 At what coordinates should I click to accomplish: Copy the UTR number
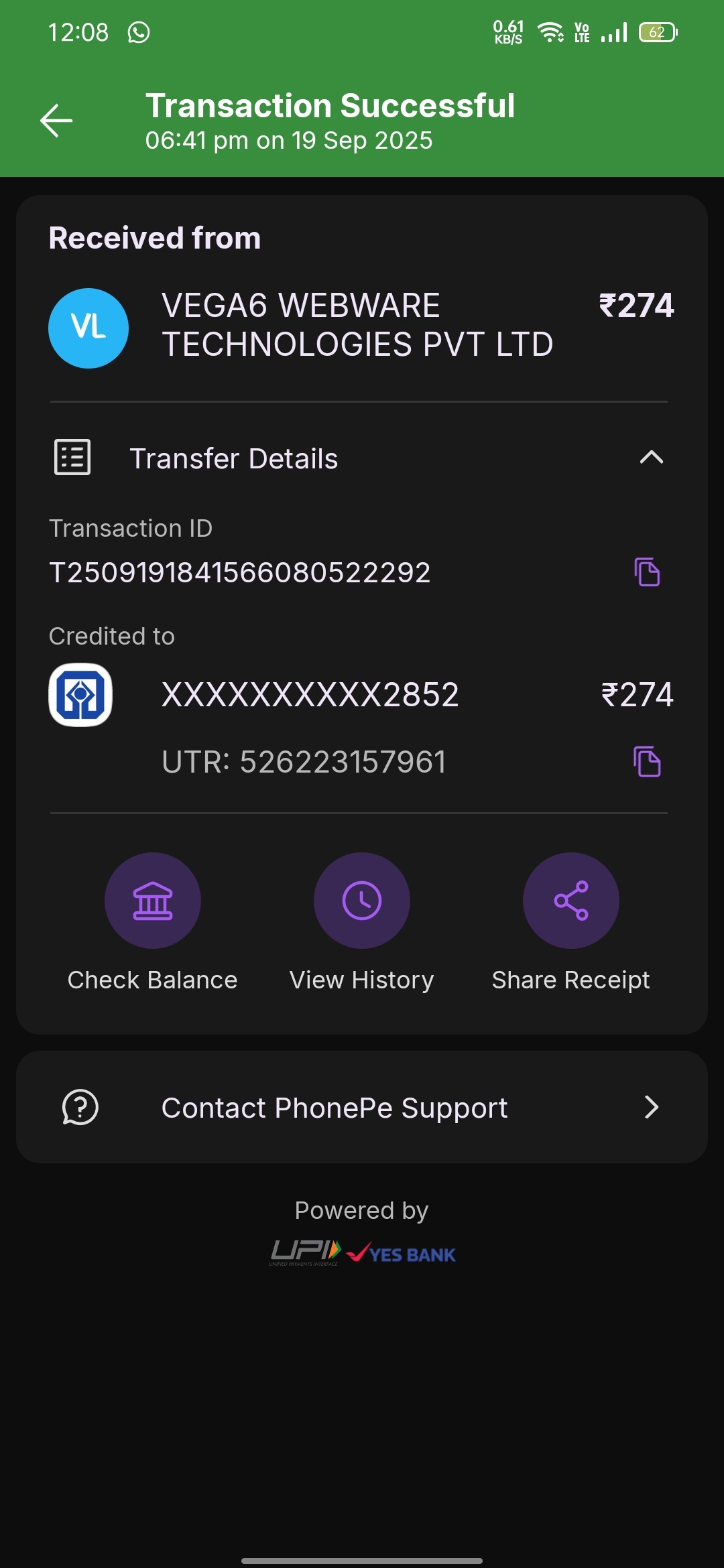click(647, 762)
